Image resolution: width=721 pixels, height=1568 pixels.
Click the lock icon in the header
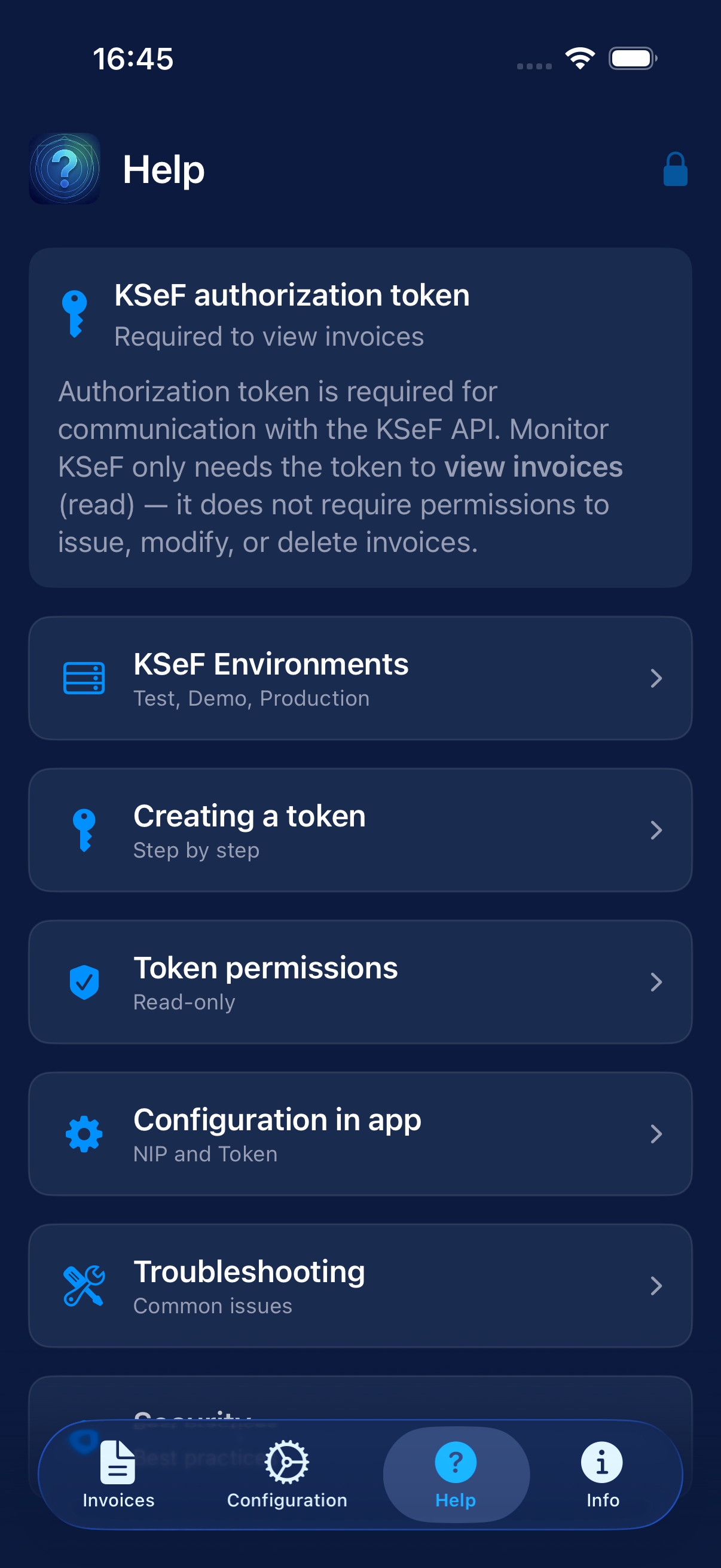pos(675,169)
